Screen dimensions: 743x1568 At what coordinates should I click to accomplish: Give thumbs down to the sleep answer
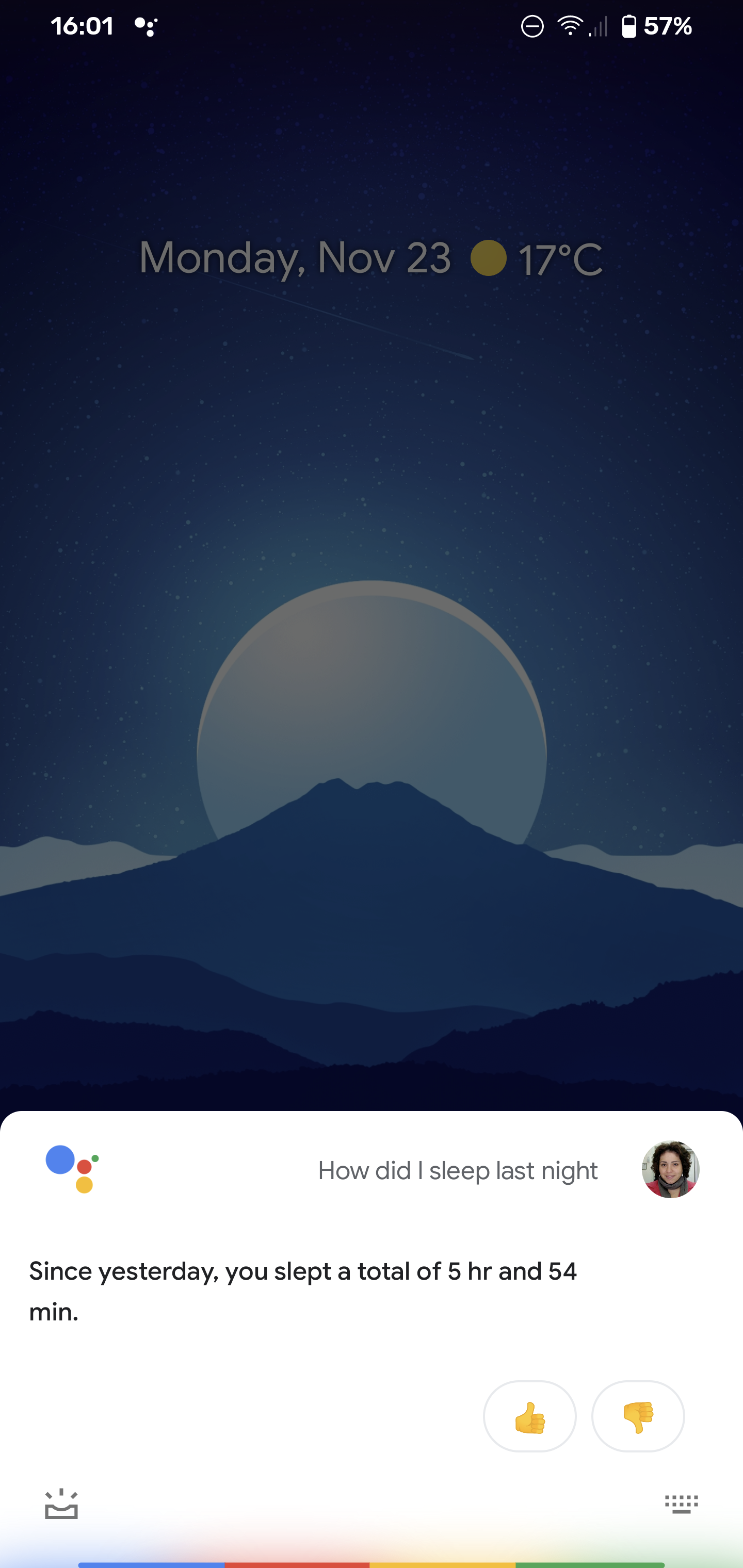[638, 1416]
